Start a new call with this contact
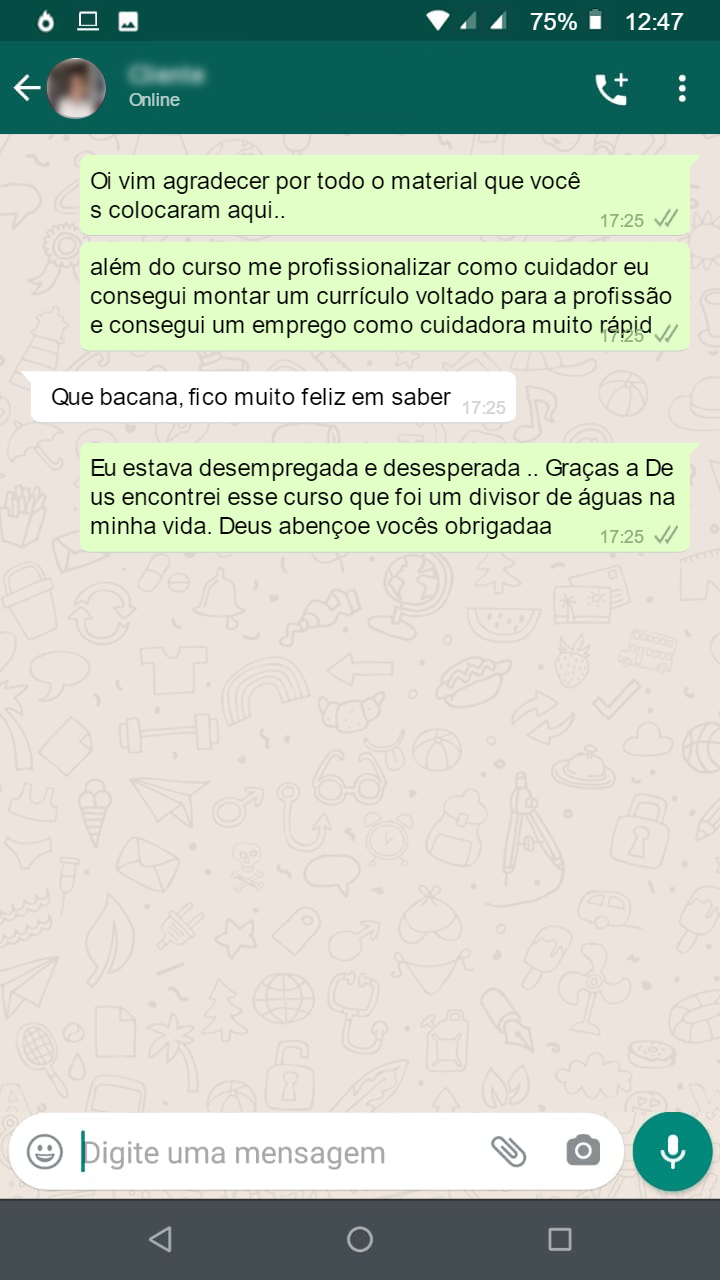 tap(611, 89)
